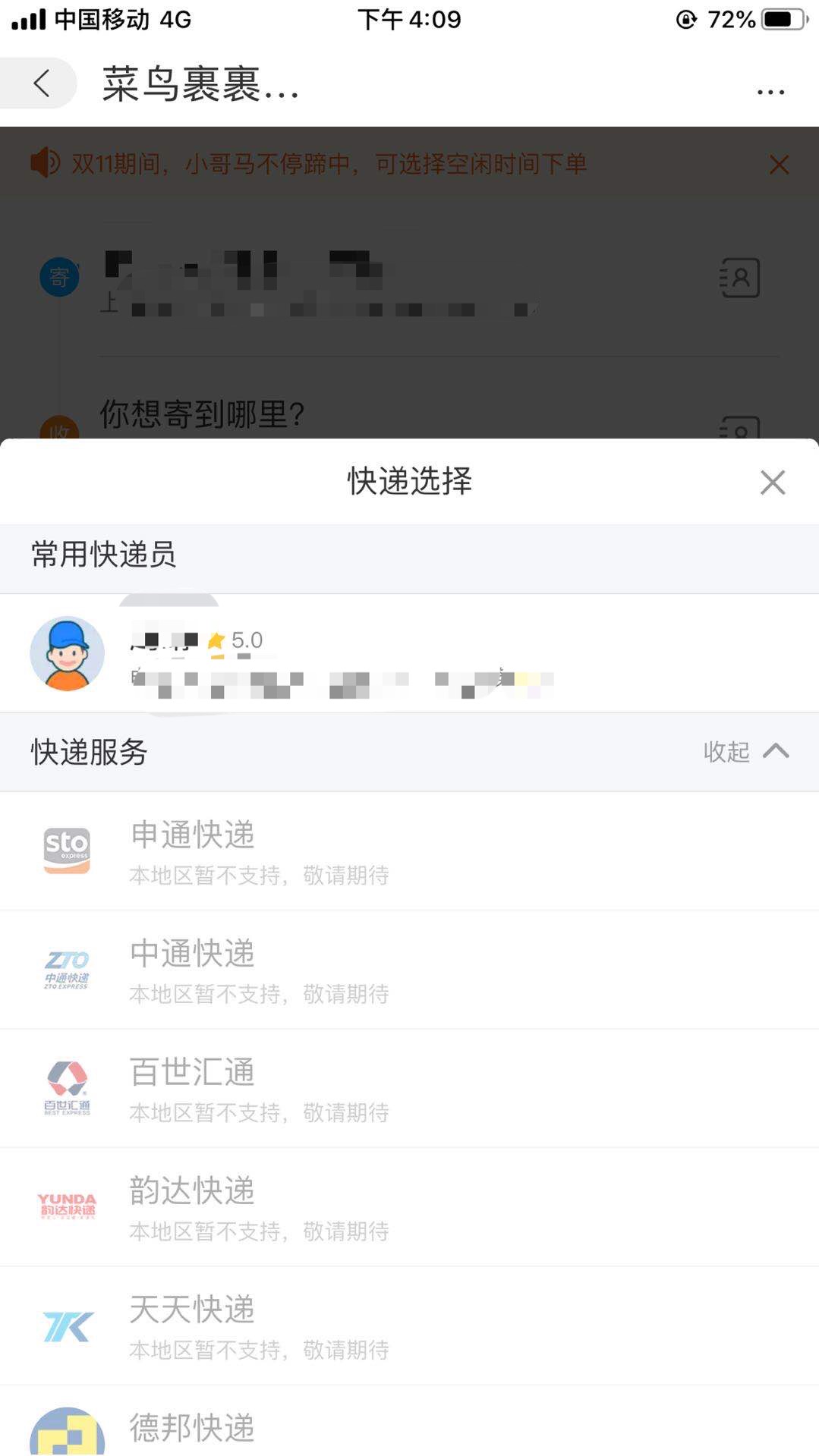Tap the courier's avatar picture

(67, 653)
